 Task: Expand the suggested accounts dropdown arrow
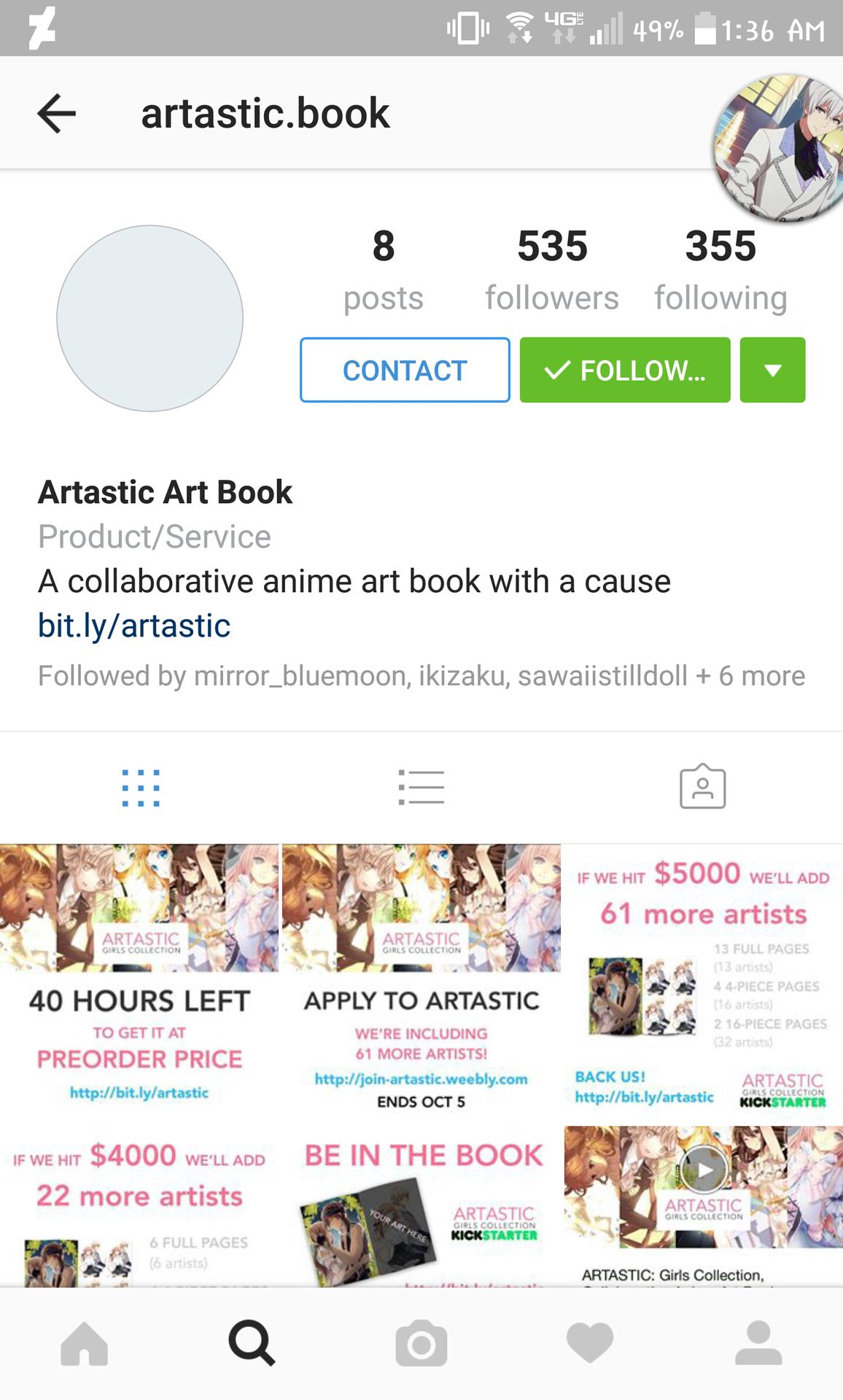[772, 370]
